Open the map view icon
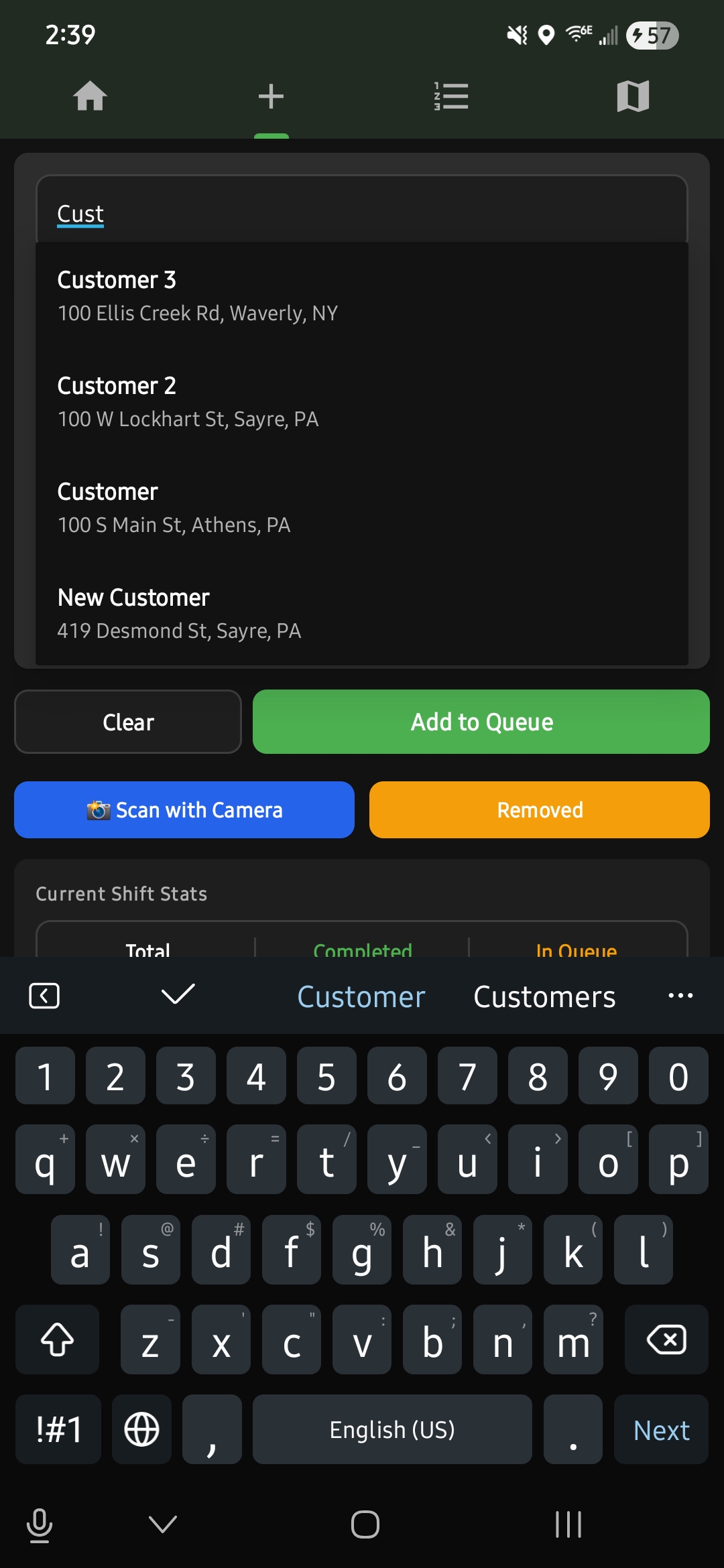The width and height of the screenshot is (724, 1568). pos(633,96)
